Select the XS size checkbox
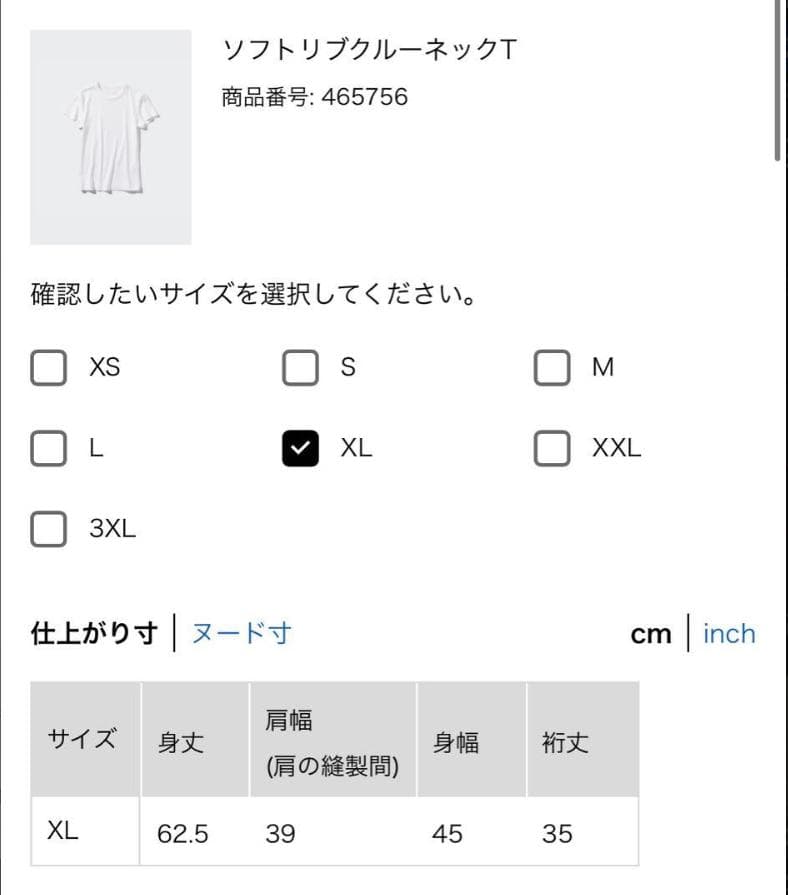The image size is (788, 895). pyautogui.click(x=49, y=368)
